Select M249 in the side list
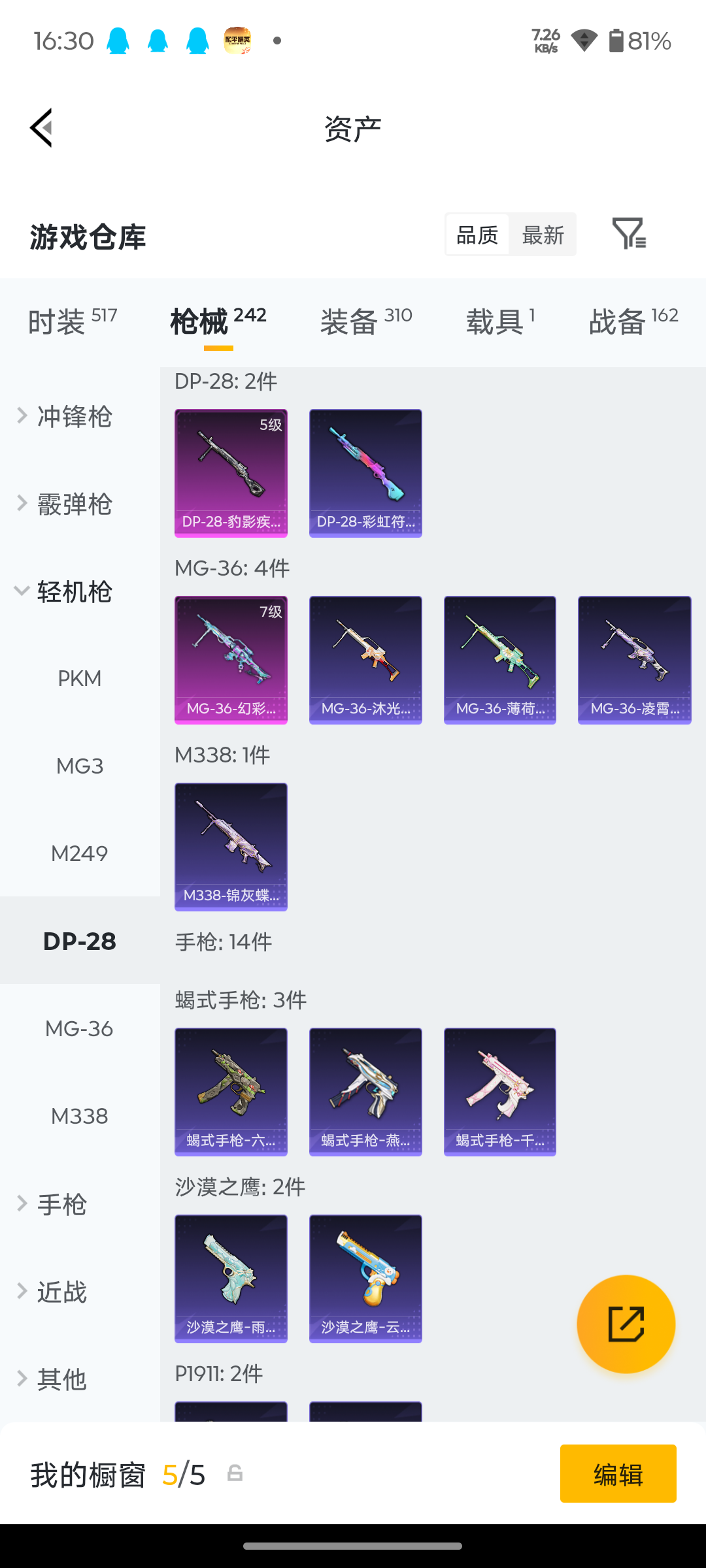 click(80, 854)
